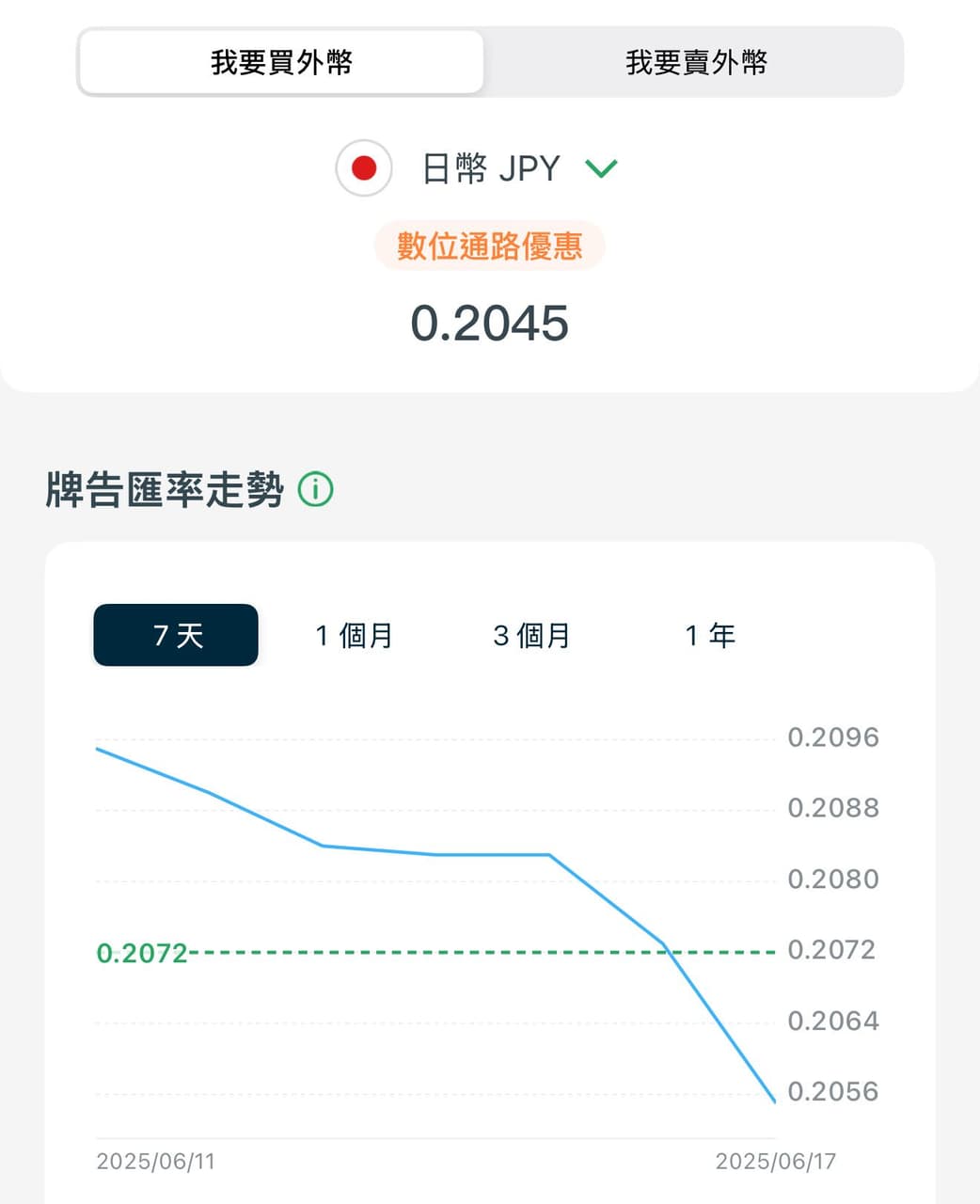Select the 7天 period toggle

point(175,635)
